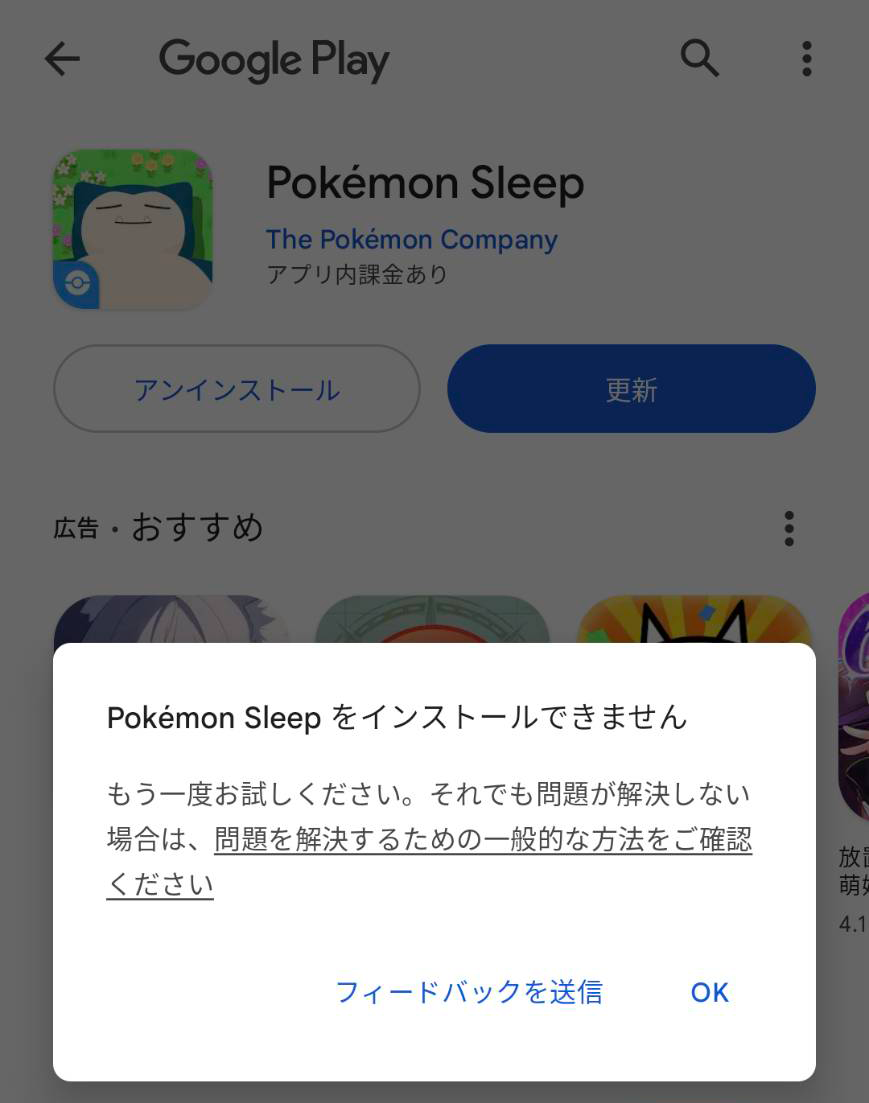
Task: Uninstall Pokémon Sleep with アンインストール
Action: (237, 389)
